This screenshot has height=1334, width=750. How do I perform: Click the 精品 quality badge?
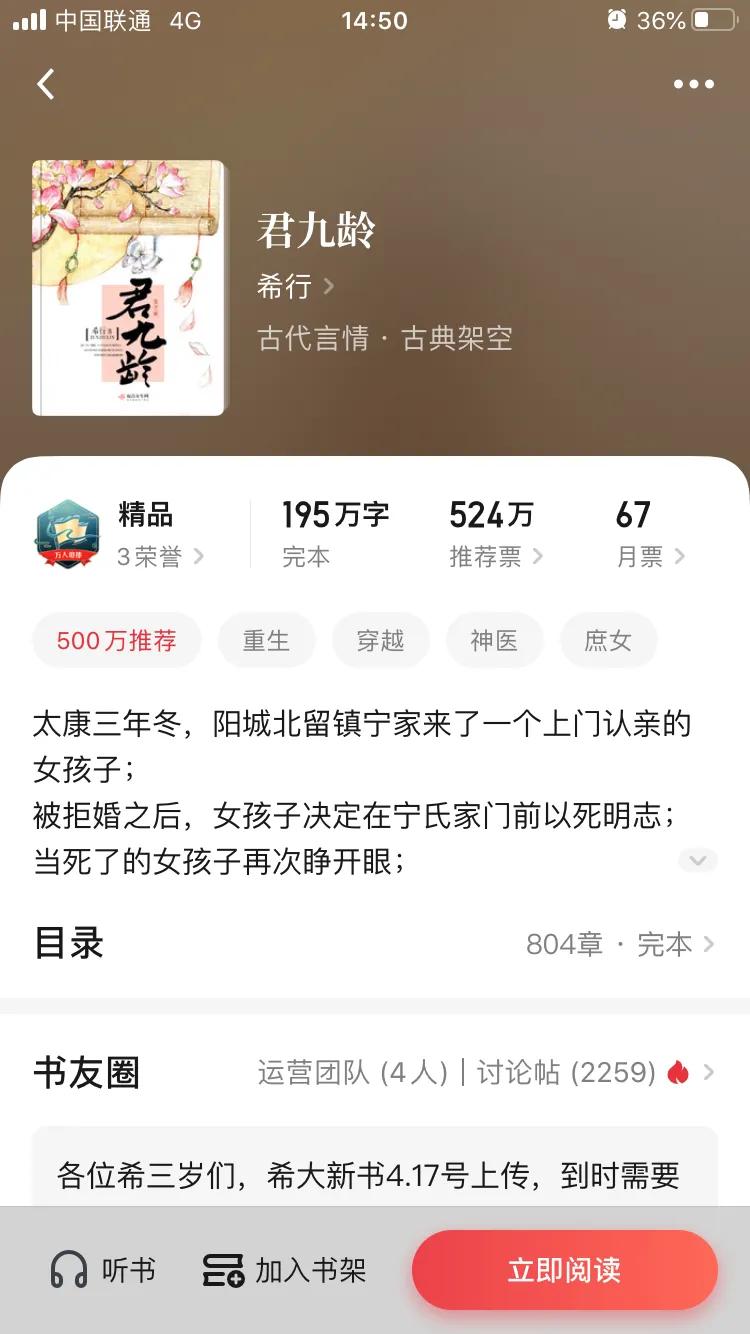147,516
